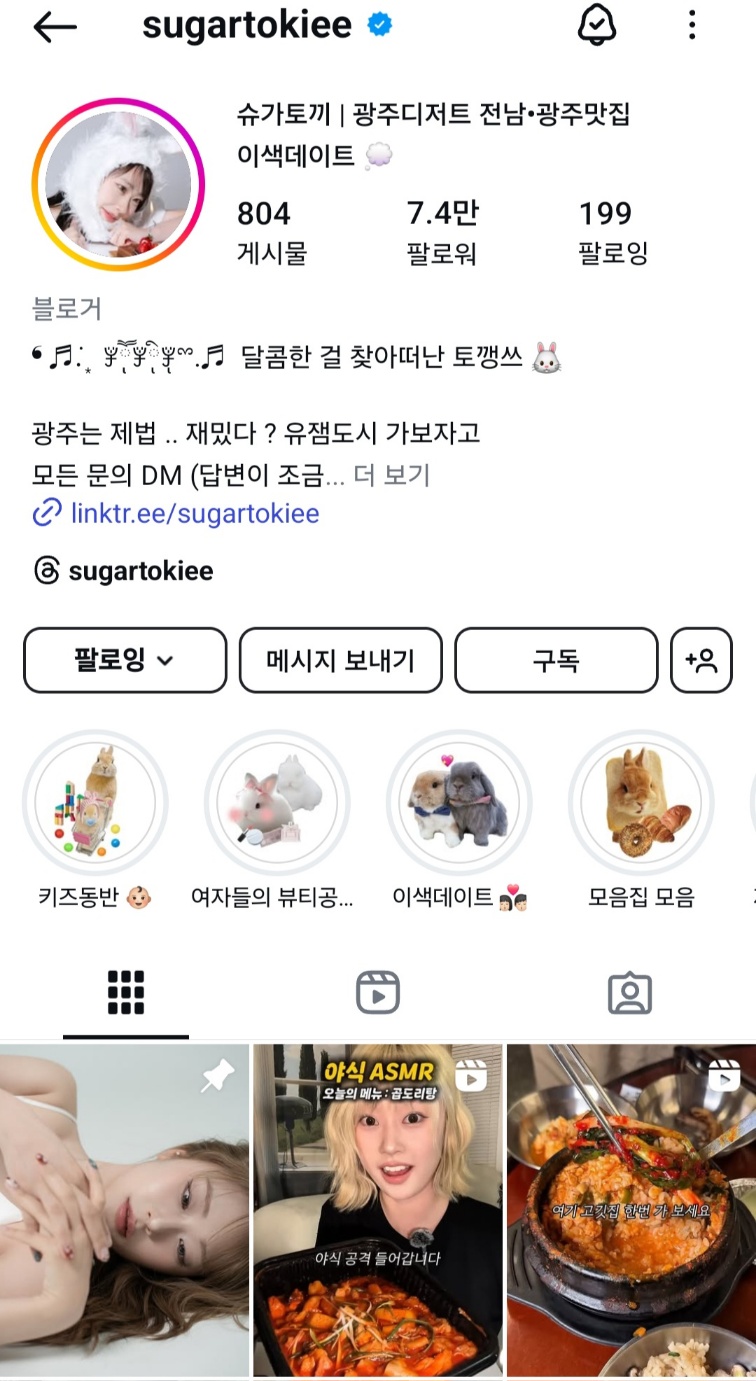Open the 모음집 모음 highlight

click(x=641, y=802)
